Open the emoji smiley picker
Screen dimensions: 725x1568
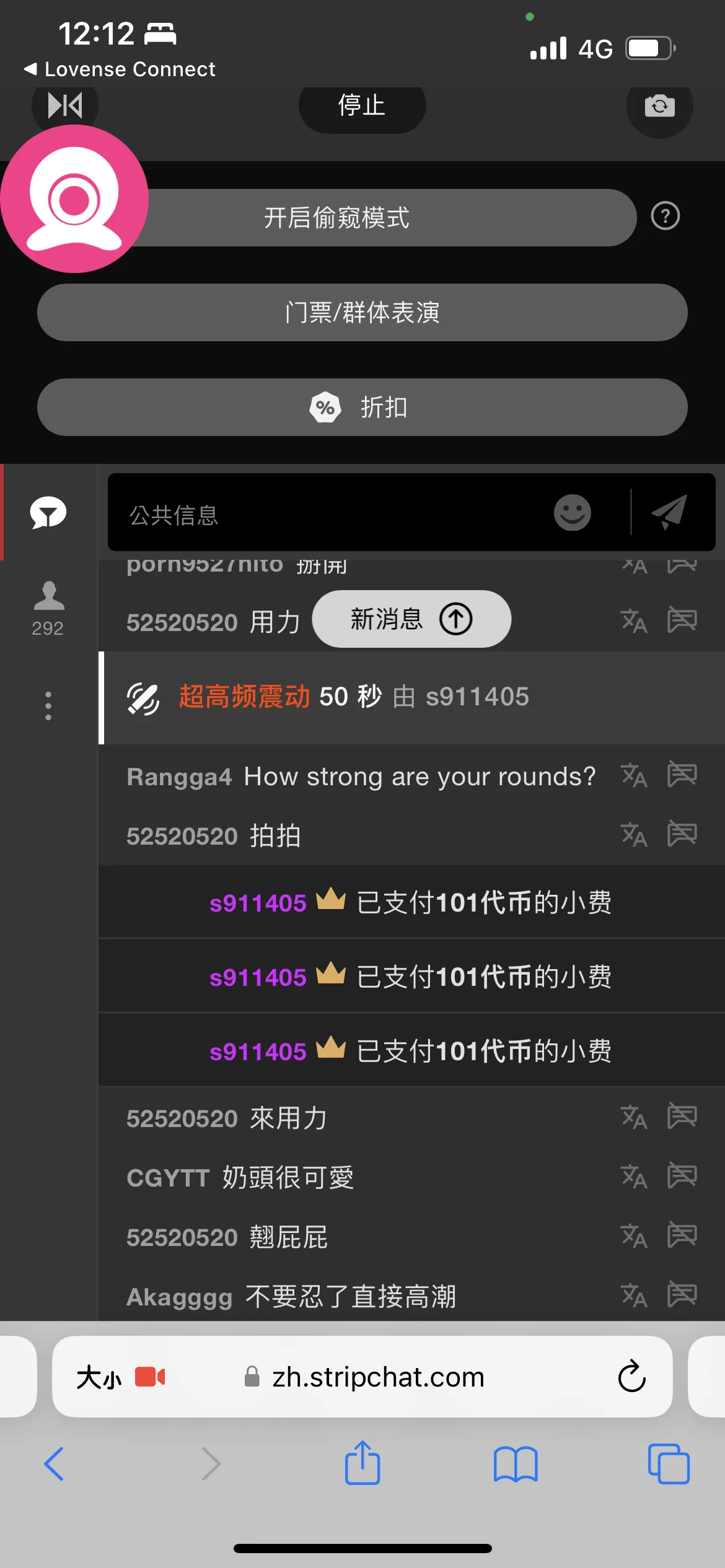click(572, 513)
